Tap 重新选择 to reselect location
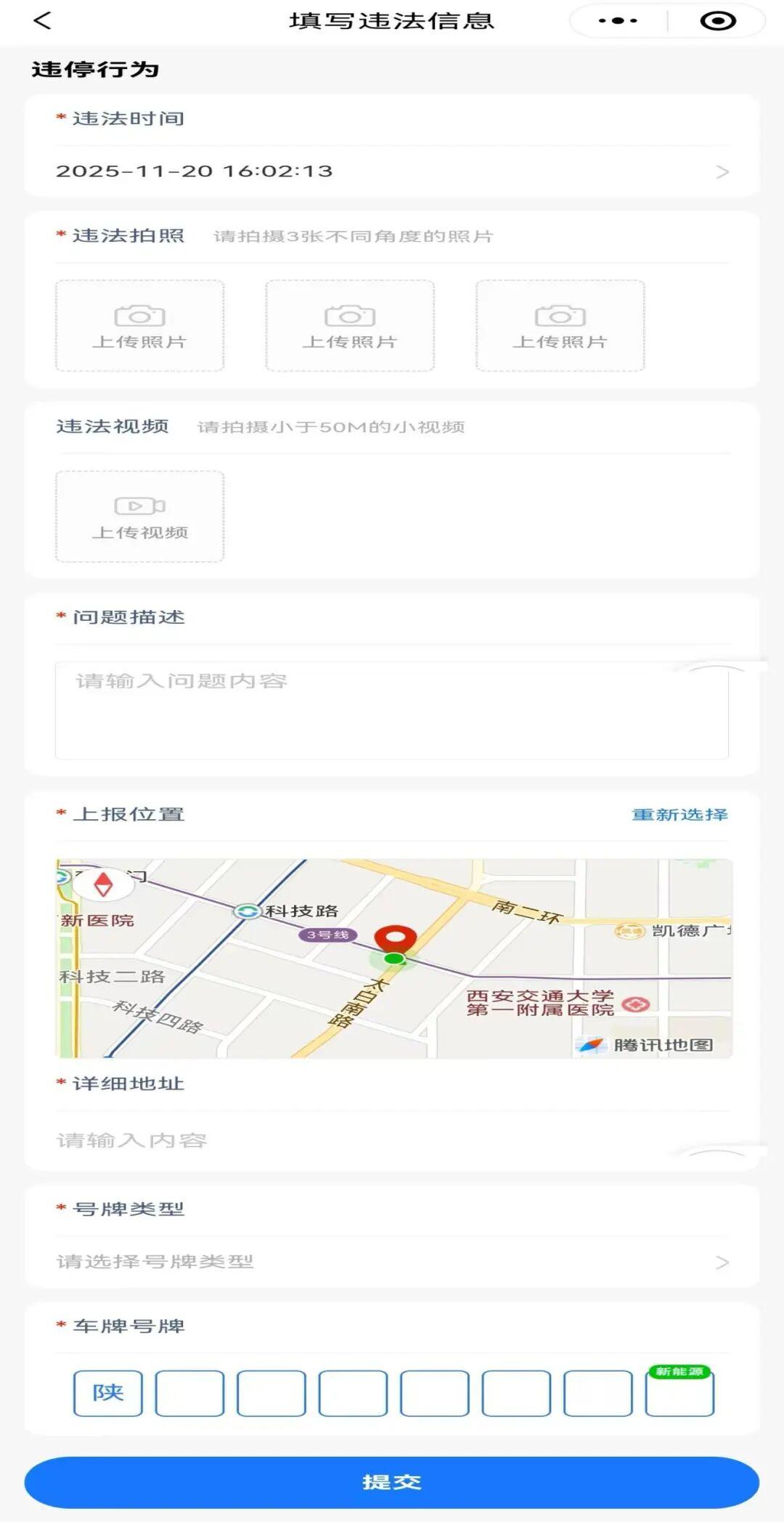The width and height of the screenshot is (784, 1522). pyautogui.click(x=679, y=815)
